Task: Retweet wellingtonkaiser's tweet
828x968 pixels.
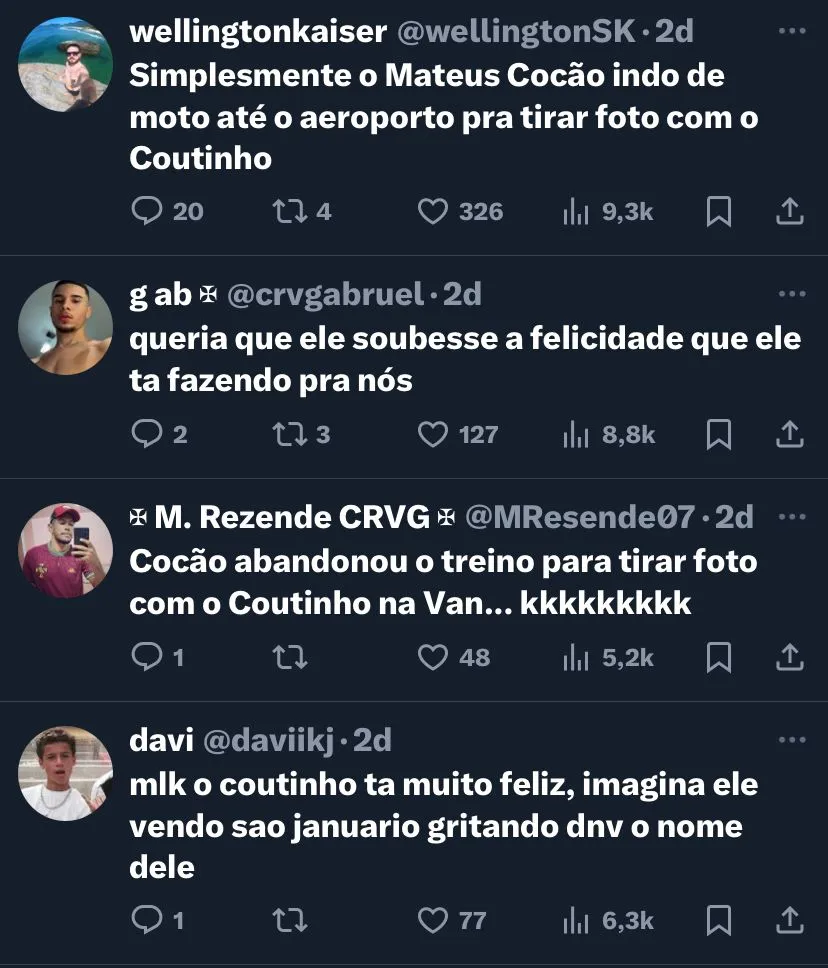Action: pyautogui.click(x=289, y=212)
